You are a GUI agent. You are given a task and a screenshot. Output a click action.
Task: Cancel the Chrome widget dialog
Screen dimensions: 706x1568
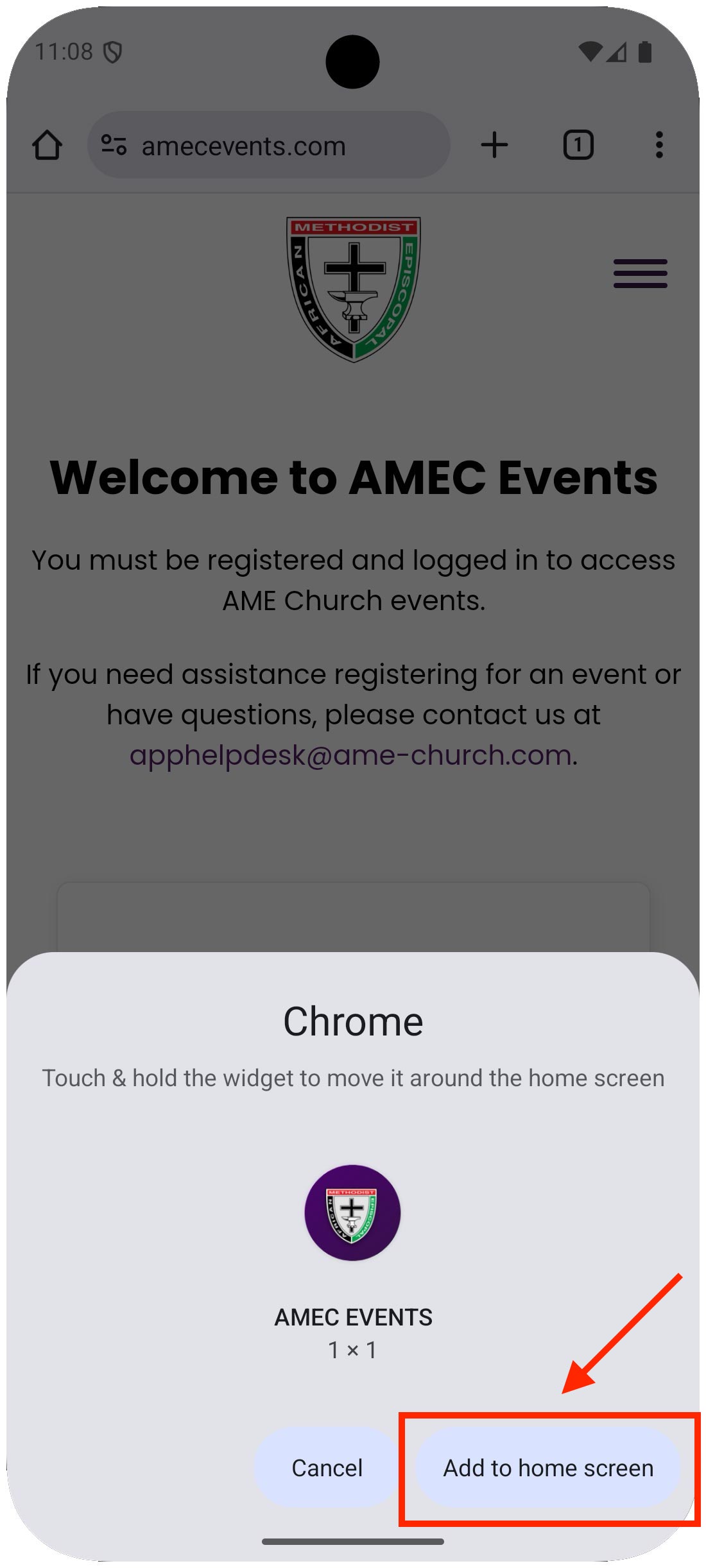[327, 1468]
